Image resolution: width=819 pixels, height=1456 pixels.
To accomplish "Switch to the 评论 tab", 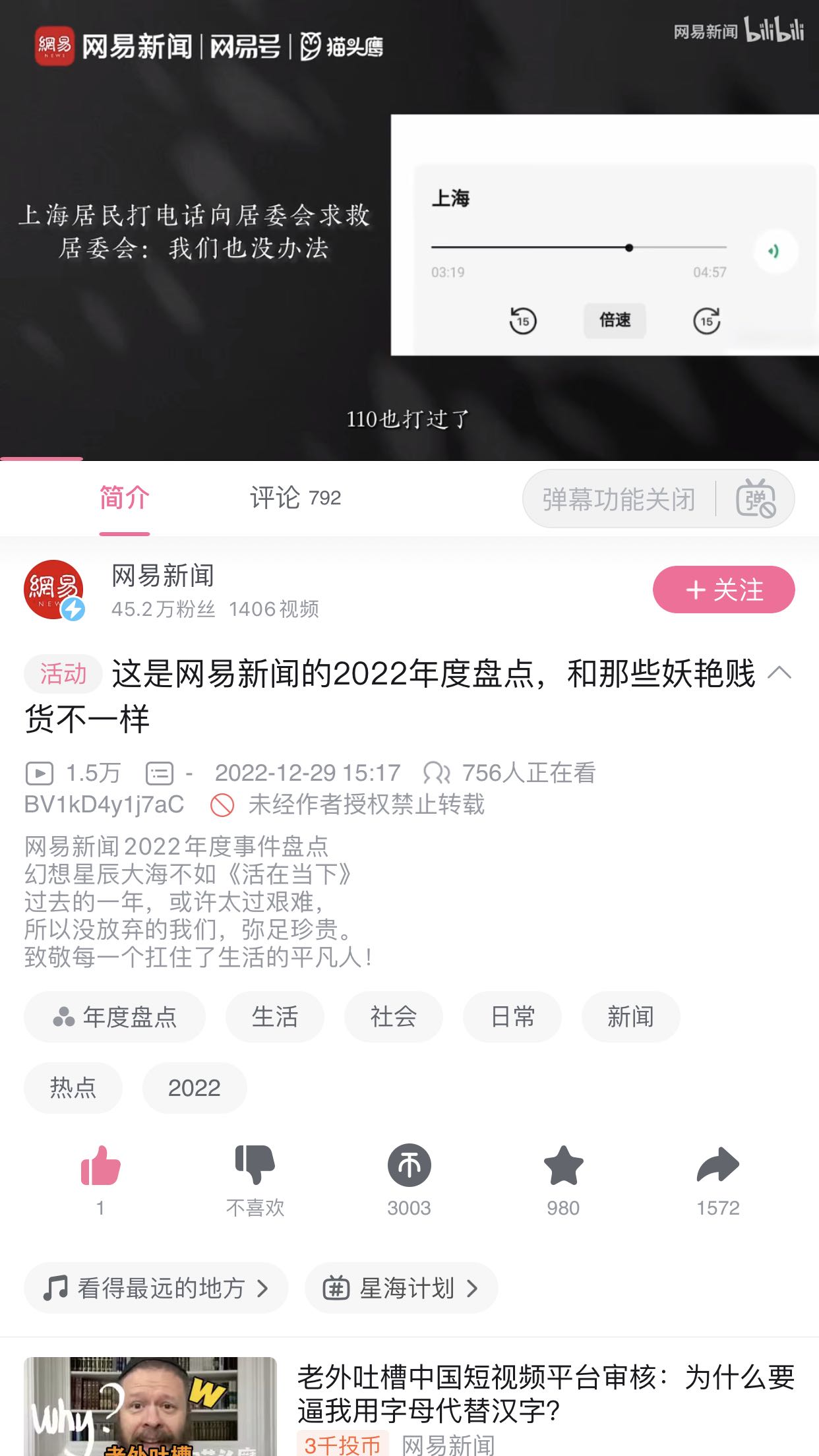I will pyautogui.click(x=295, y=498).
